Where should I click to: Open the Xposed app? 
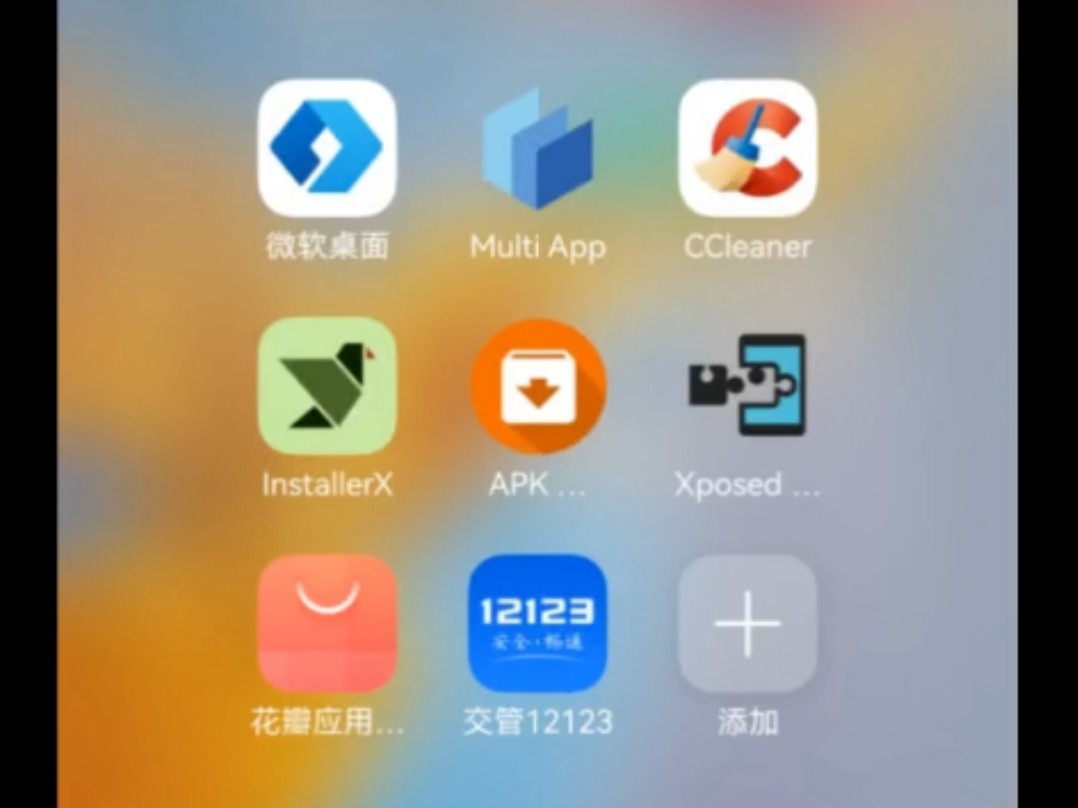pyautogui.click(x=748, y=386)
